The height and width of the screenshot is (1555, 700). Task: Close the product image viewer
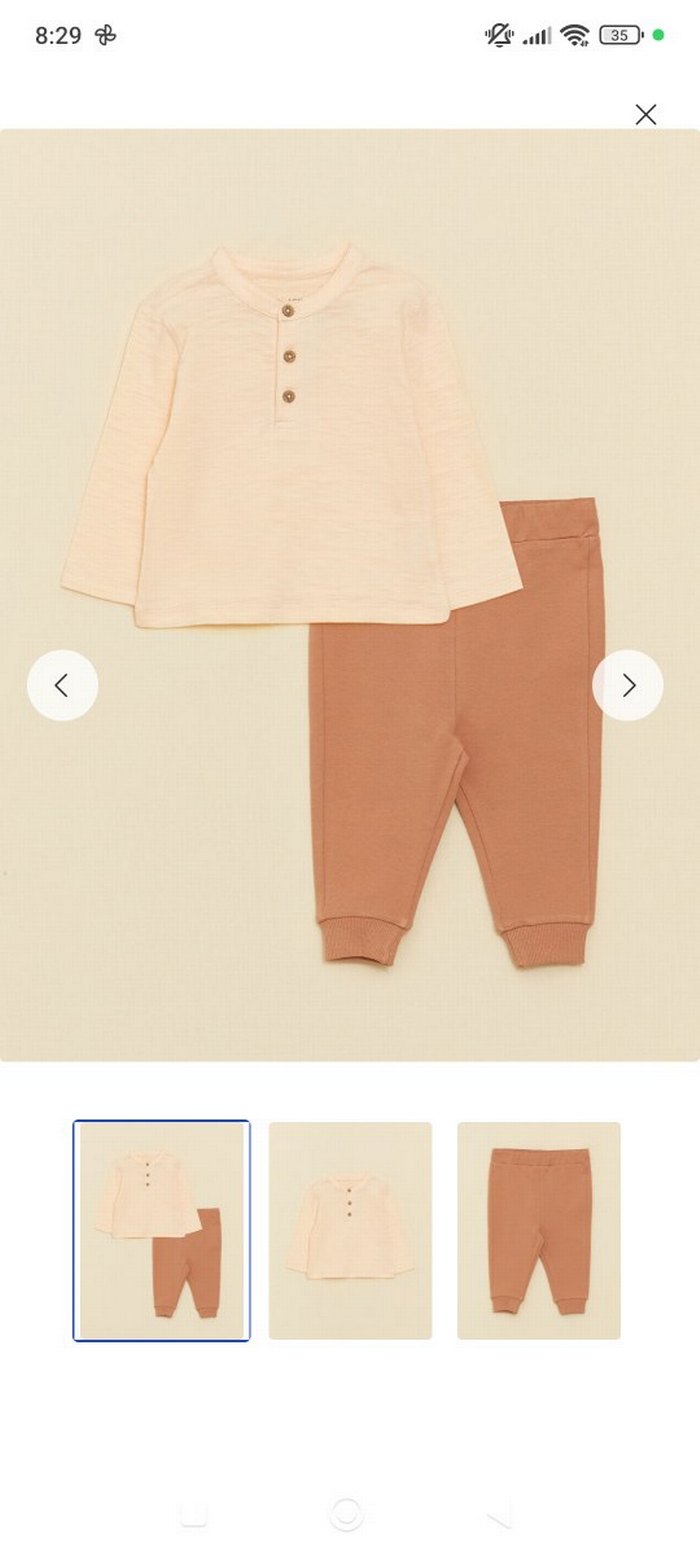(x=646, y=115)
